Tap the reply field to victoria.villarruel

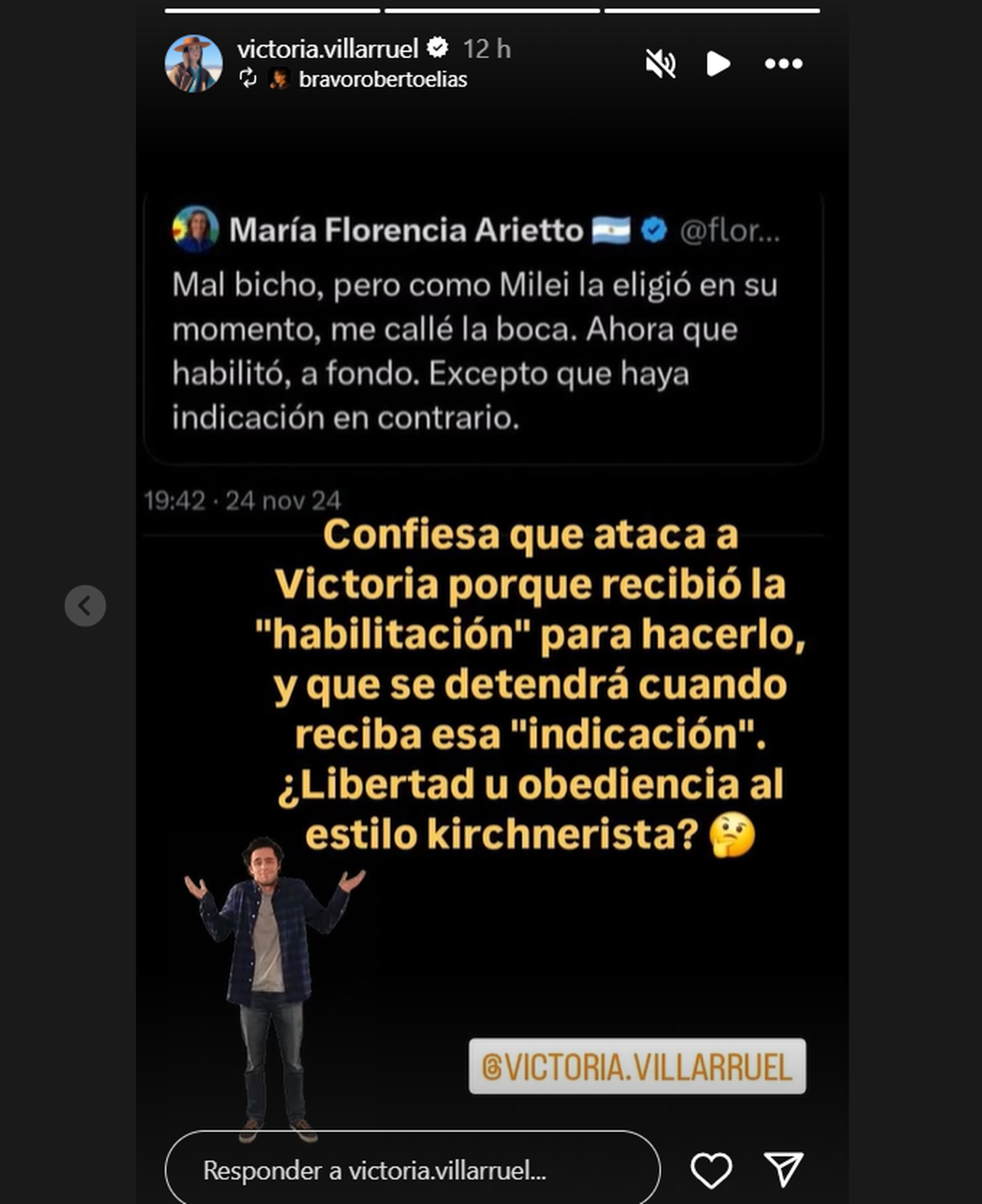coord(412,1170)
